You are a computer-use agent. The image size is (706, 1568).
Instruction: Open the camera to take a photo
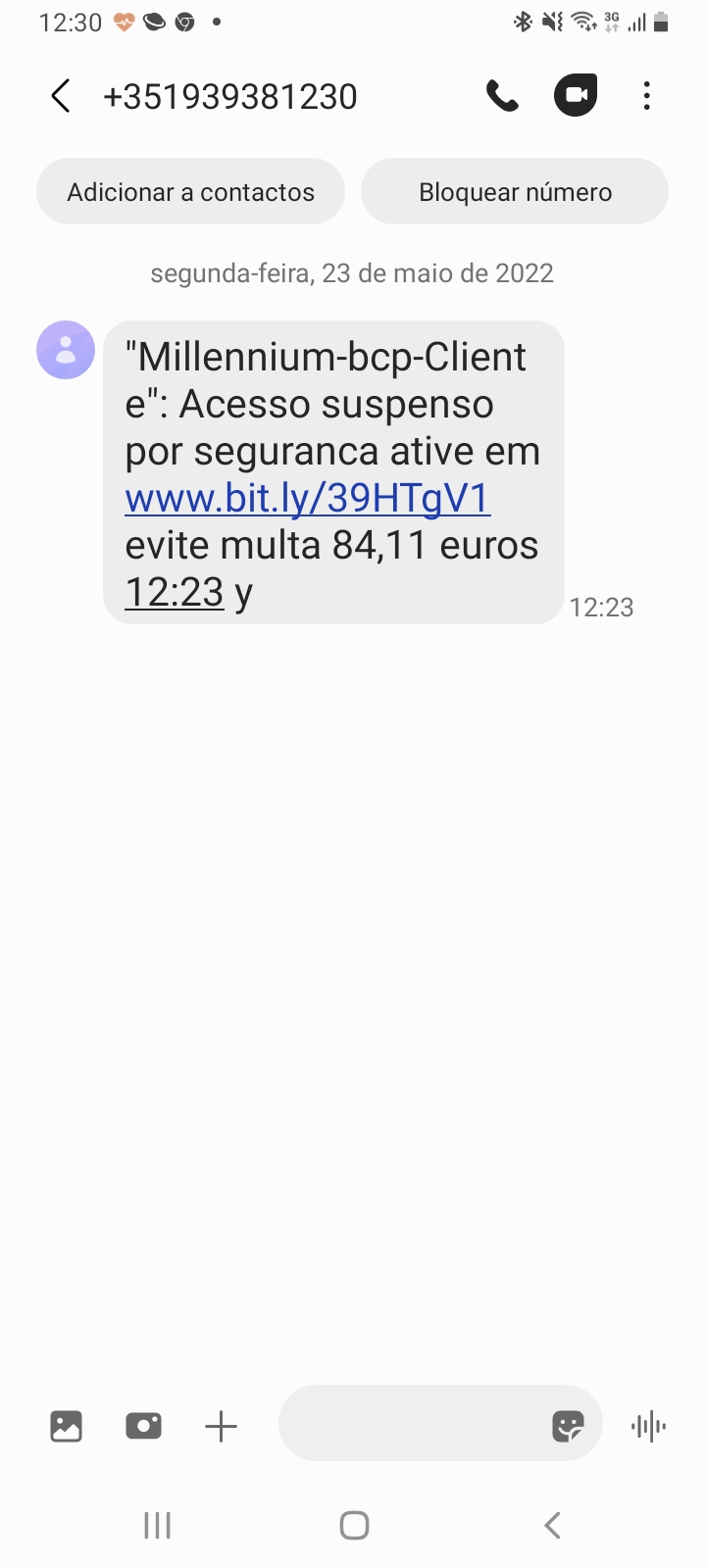coord(143,1426)
